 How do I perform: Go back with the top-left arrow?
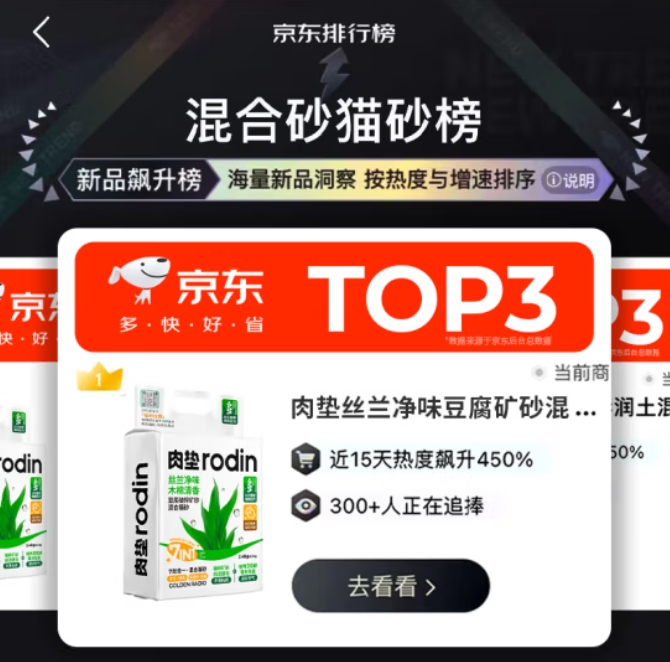[41, 32]
